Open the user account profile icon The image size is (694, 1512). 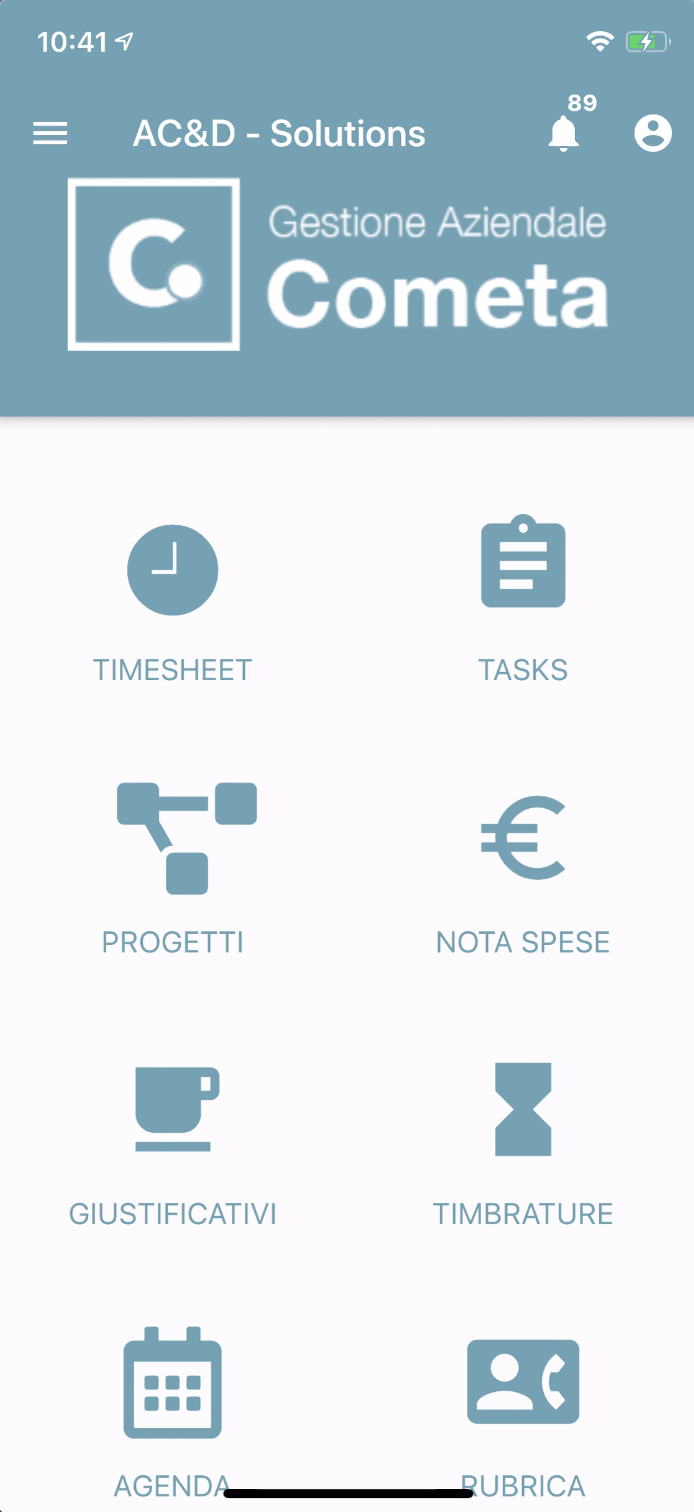(653, 133)
